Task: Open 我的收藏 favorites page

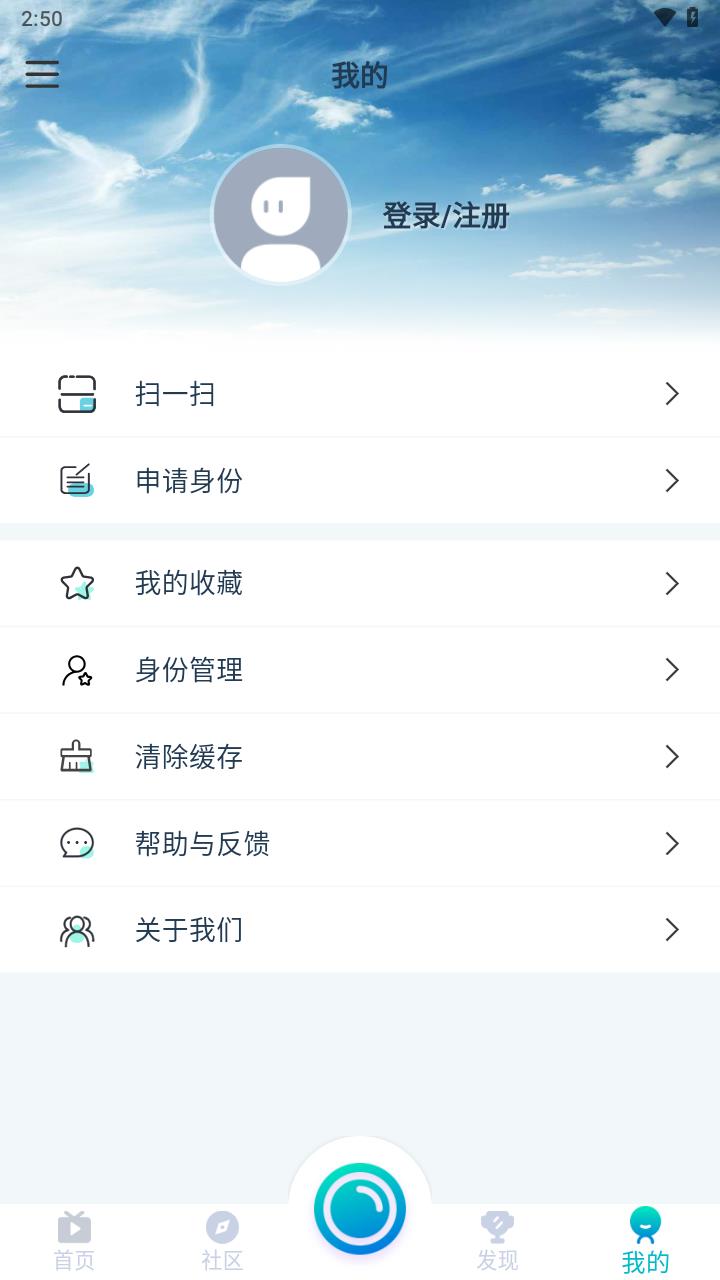Action: (x=190, y=583)
